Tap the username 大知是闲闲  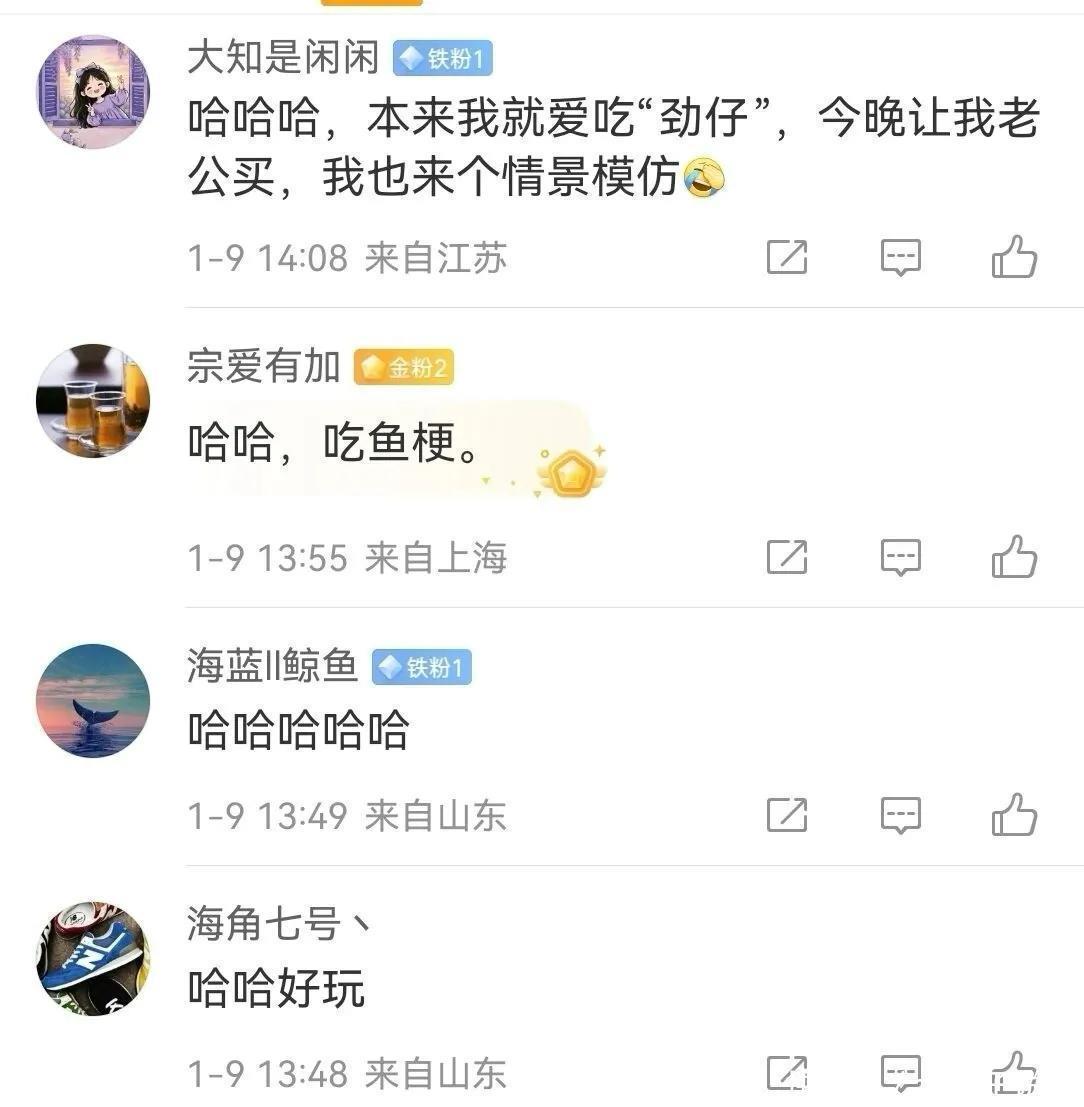click(x=283, y=58)
